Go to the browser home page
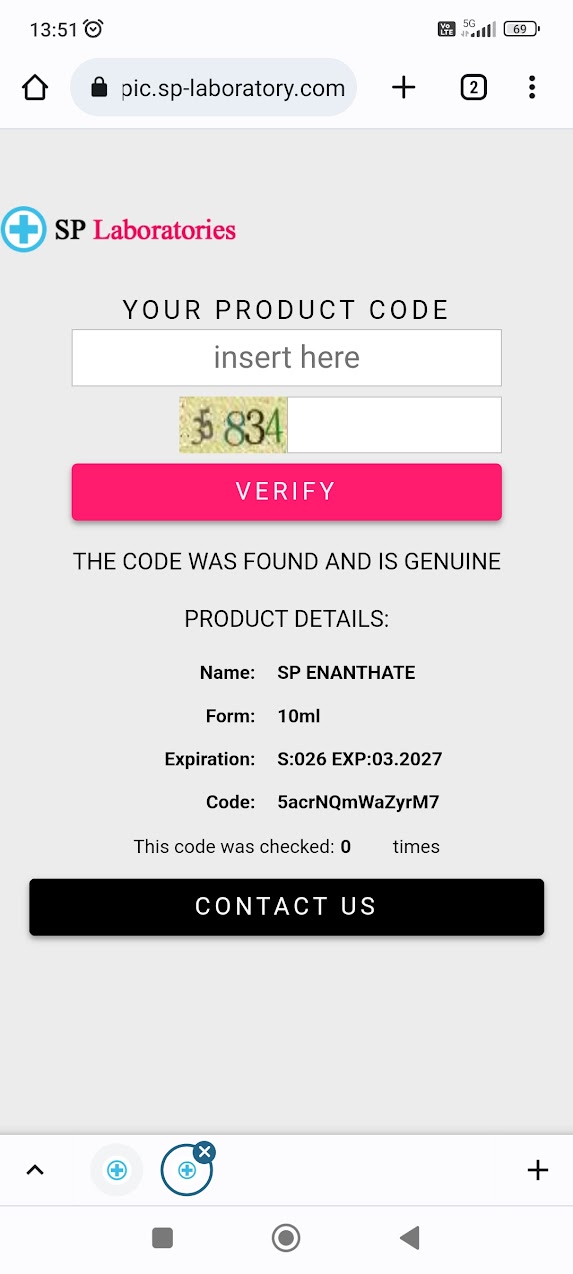 [x=35, y=88]
